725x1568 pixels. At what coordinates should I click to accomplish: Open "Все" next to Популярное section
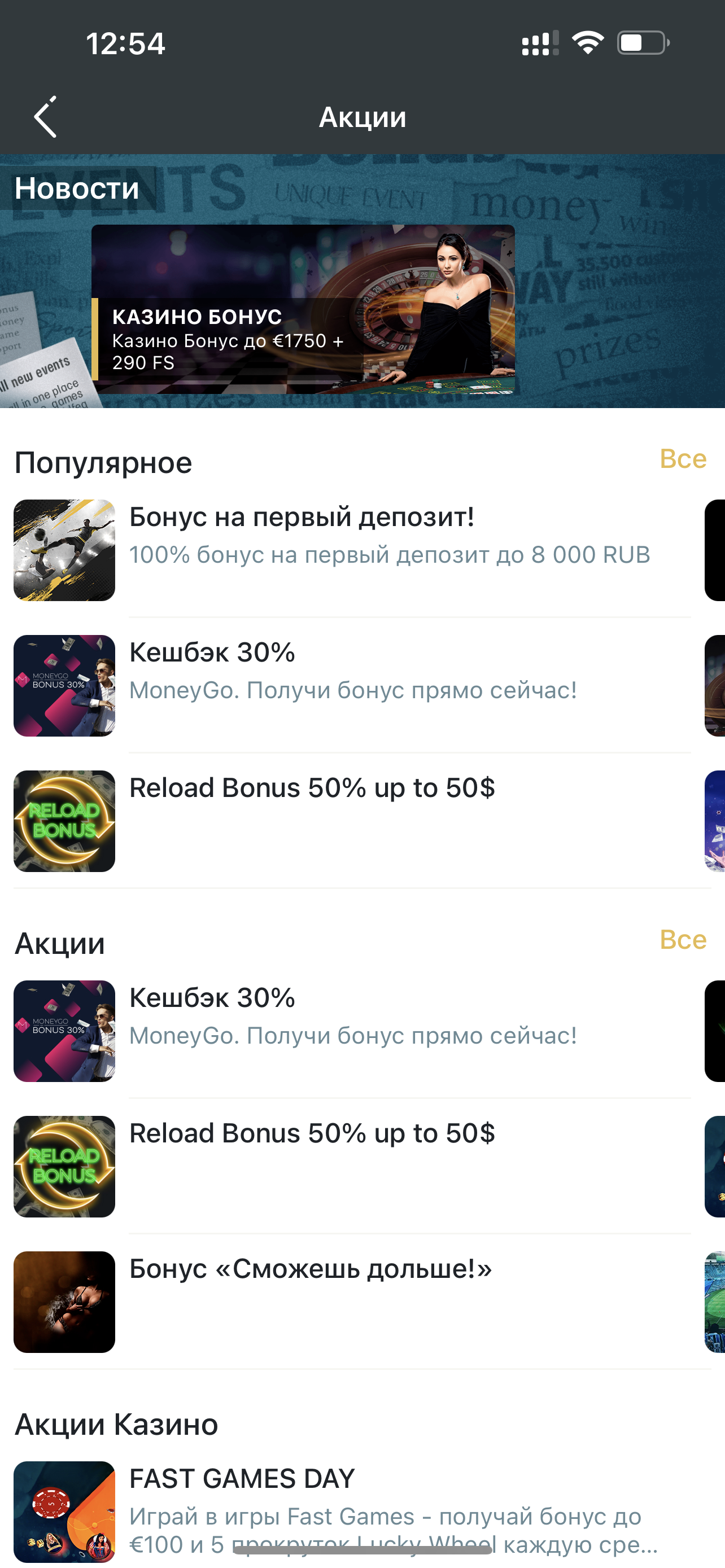683,459
